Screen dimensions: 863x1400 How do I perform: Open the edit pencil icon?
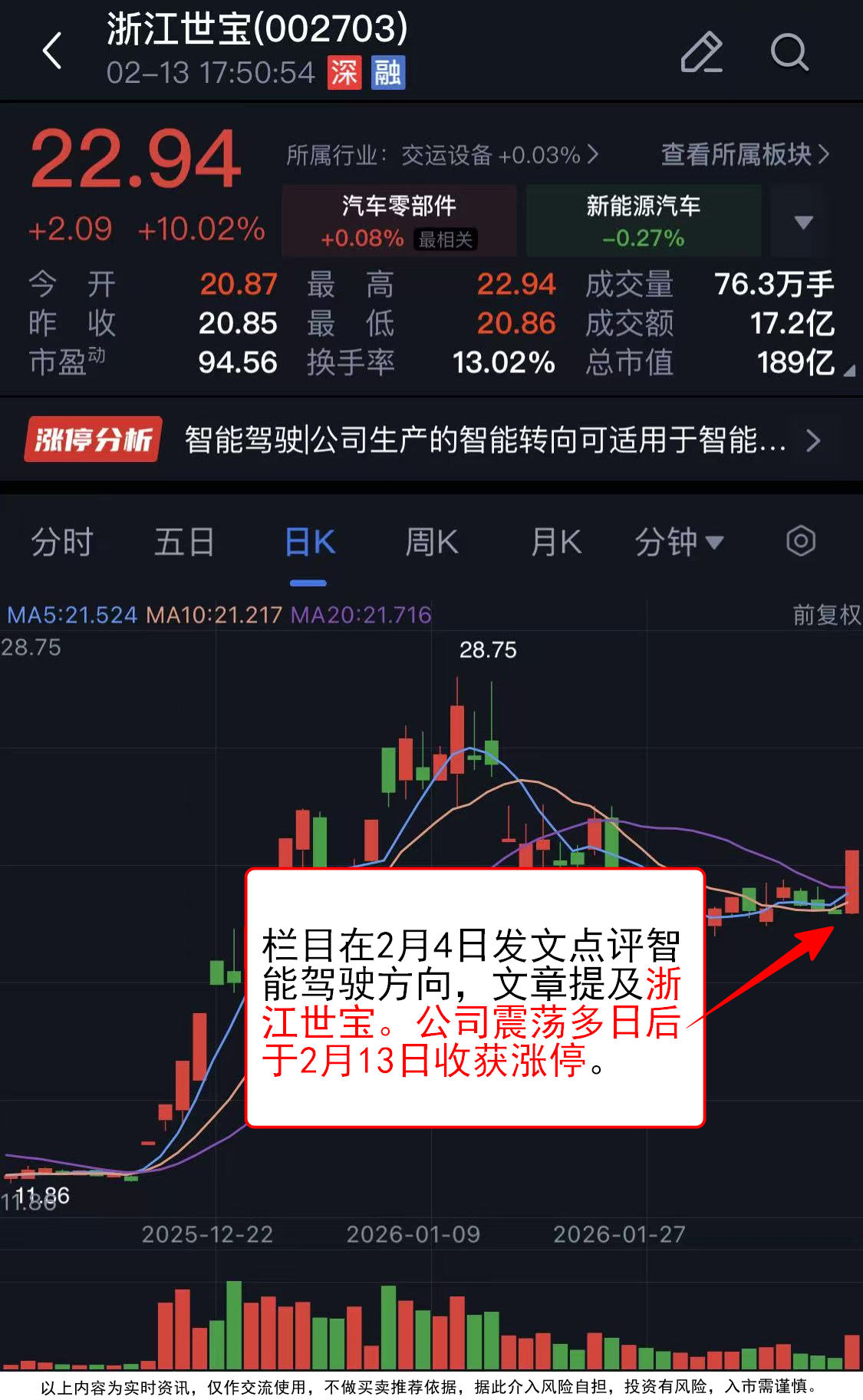click(x=701, y=52)
